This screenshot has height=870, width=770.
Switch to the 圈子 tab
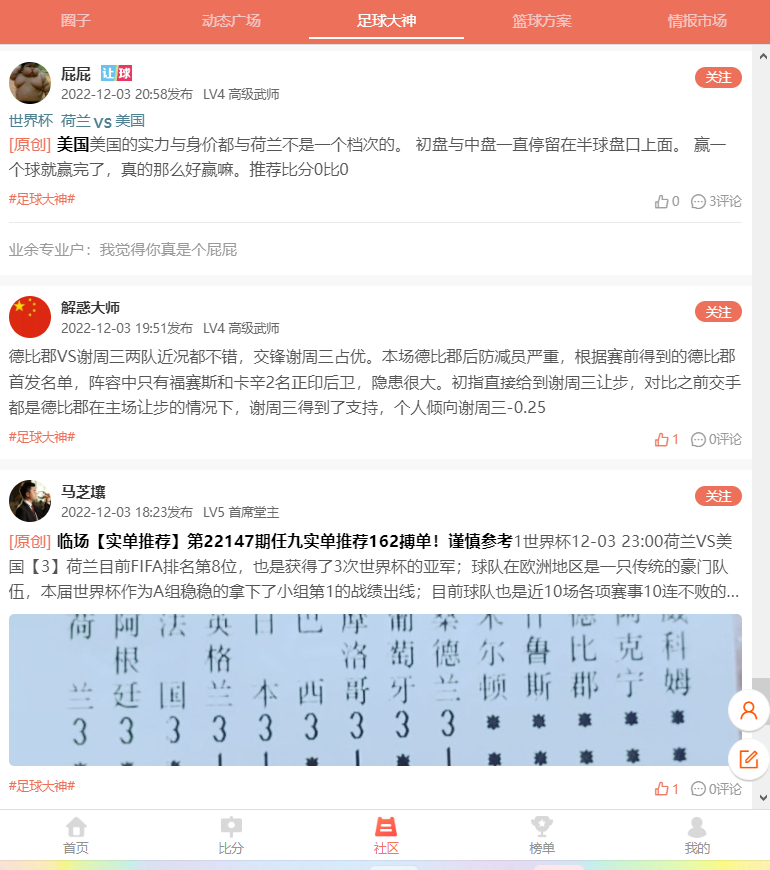(x=76, y=20)
